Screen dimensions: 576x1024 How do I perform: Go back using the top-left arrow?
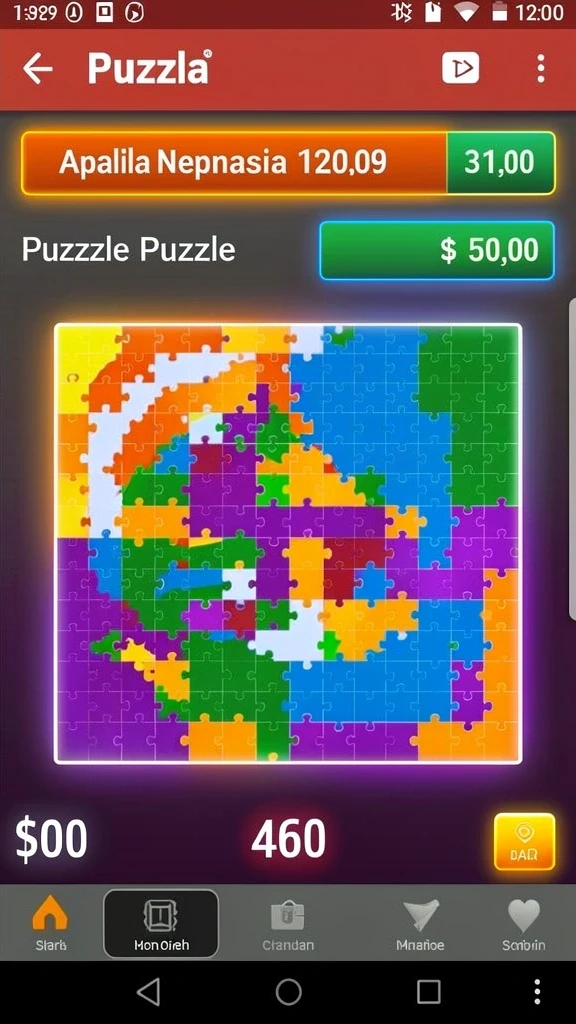click(37, 68)
